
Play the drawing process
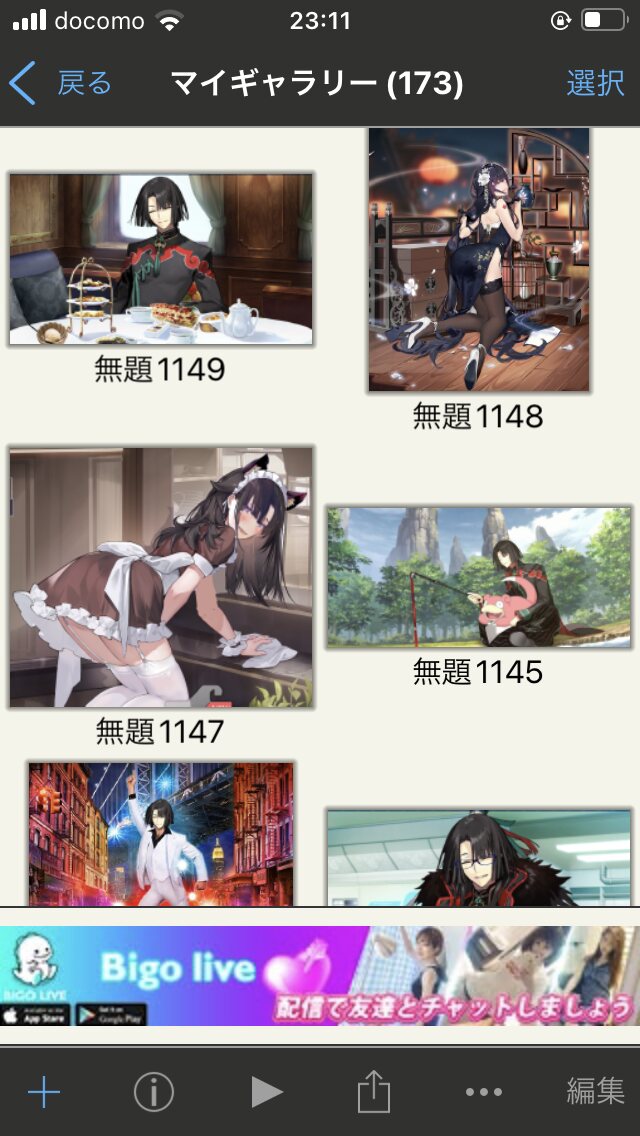(x=266, y=1092)
